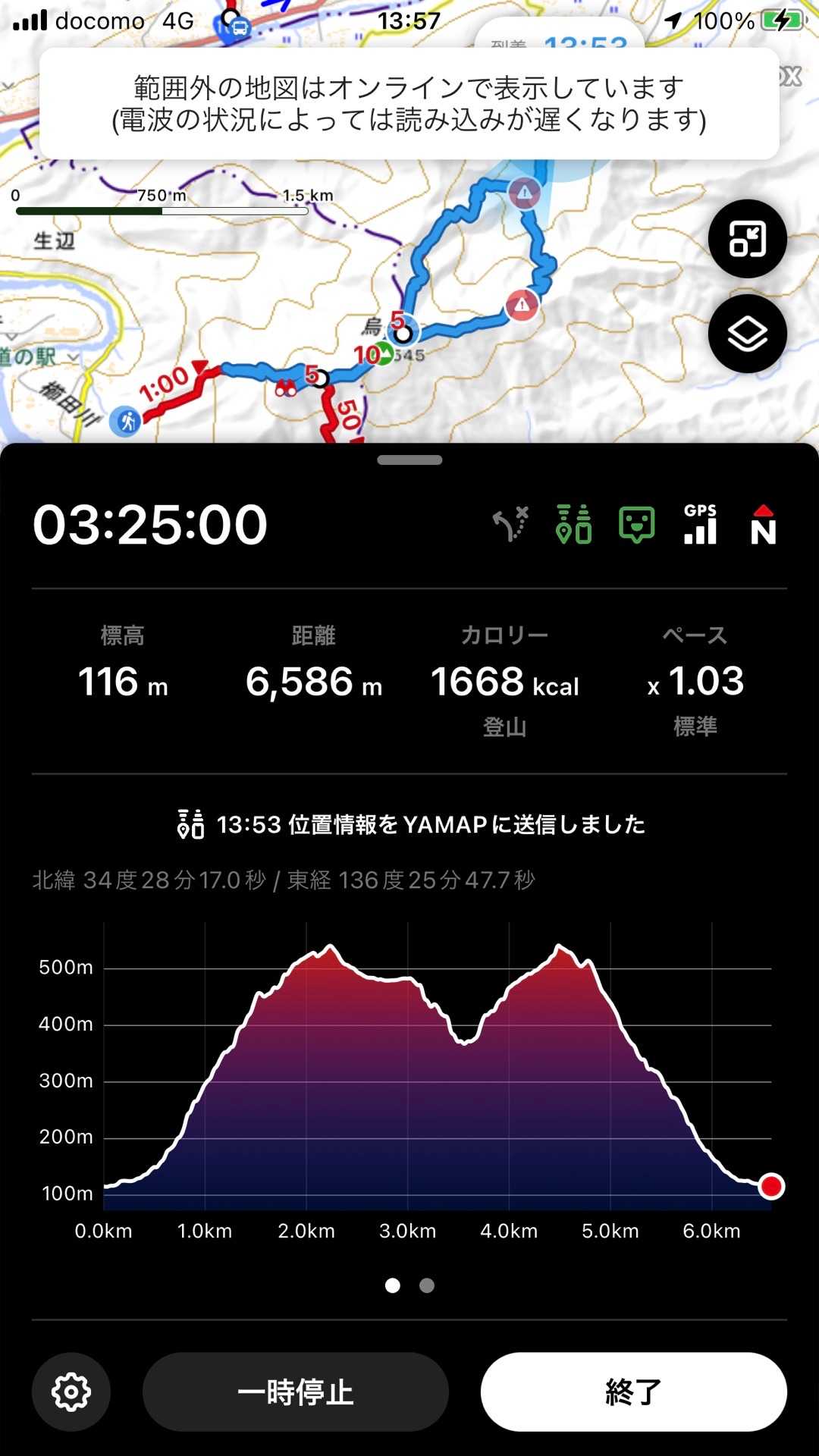The height and width of the screenshot is (1456, 819).
Task: Tap the 終了 button to finish activity
Action: 633,1392
